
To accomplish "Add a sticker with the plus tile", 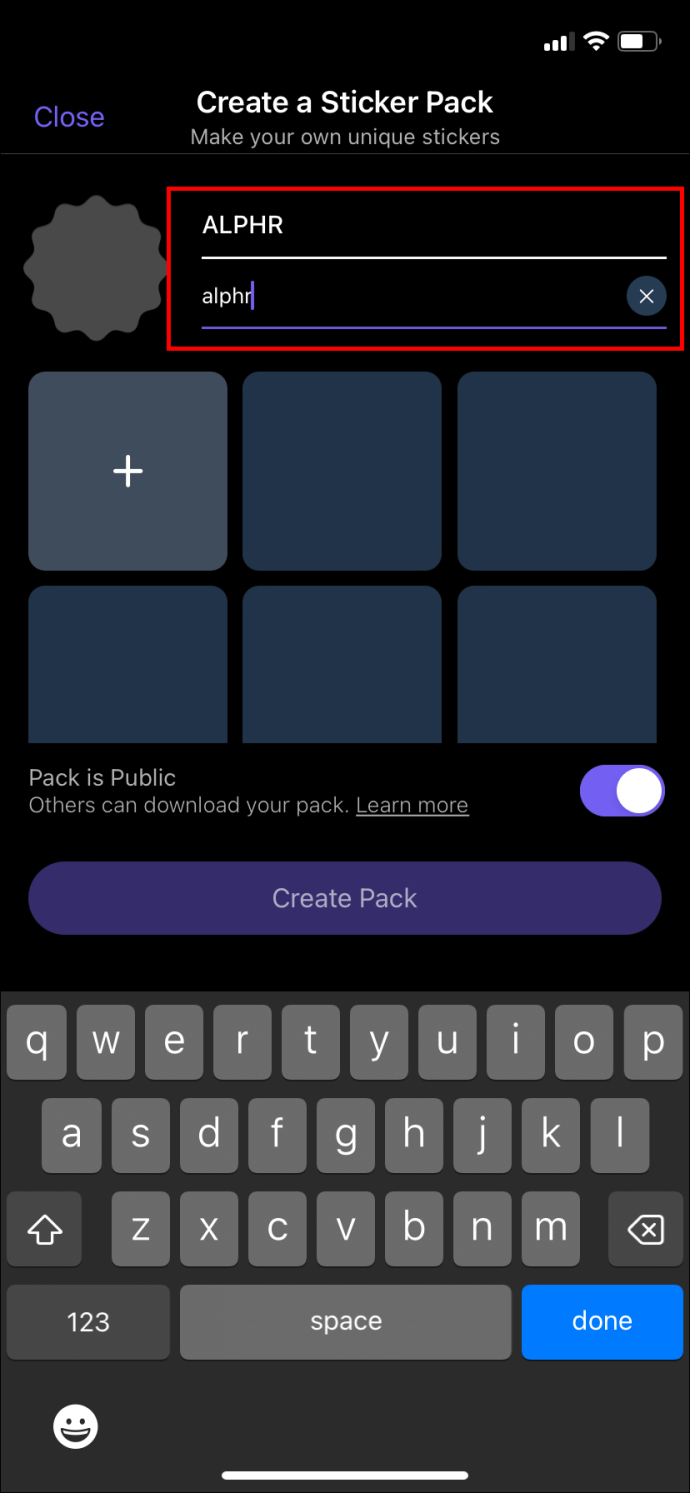I will coord(128,471).
